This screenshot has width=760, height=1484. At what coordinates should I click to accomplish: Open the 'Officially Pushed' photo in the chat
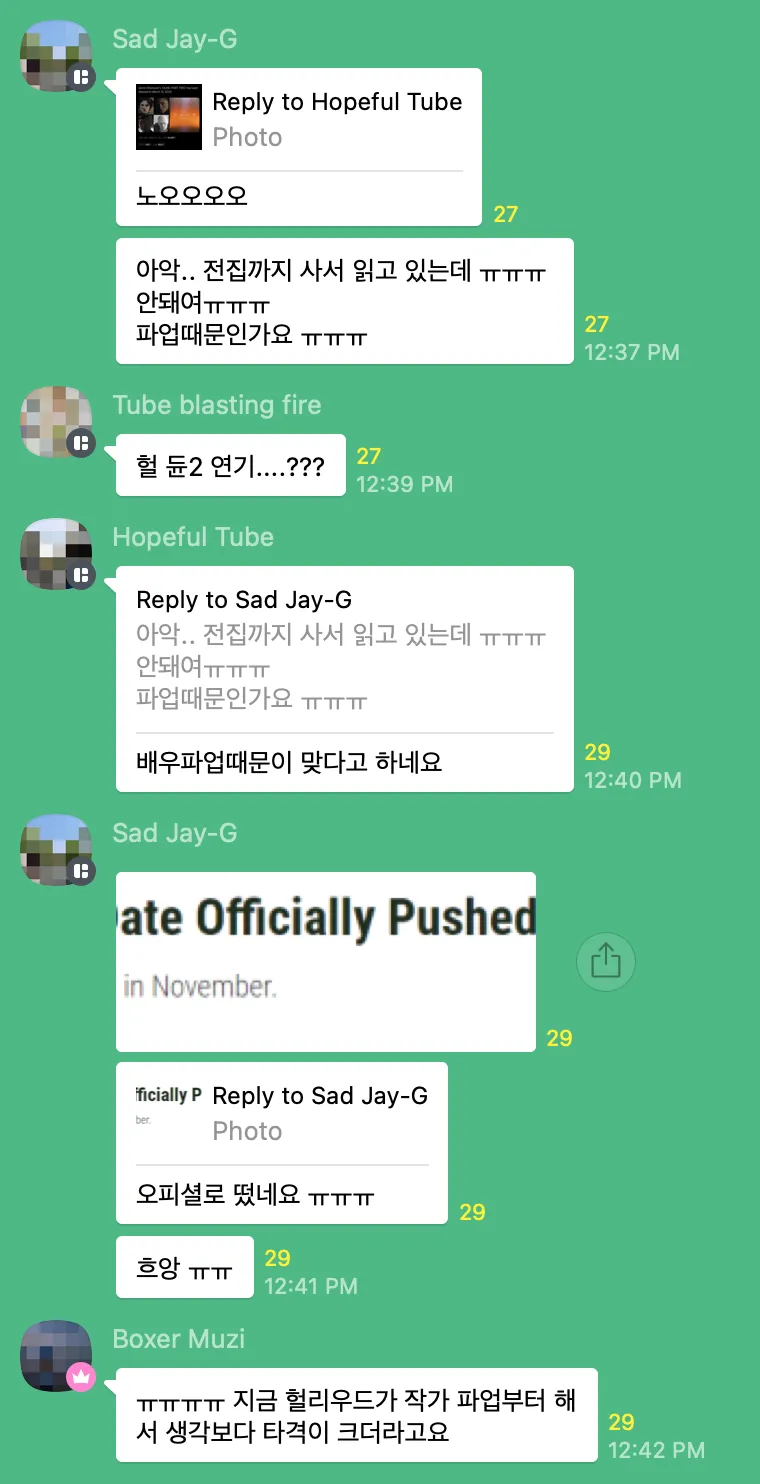(326, 961)
